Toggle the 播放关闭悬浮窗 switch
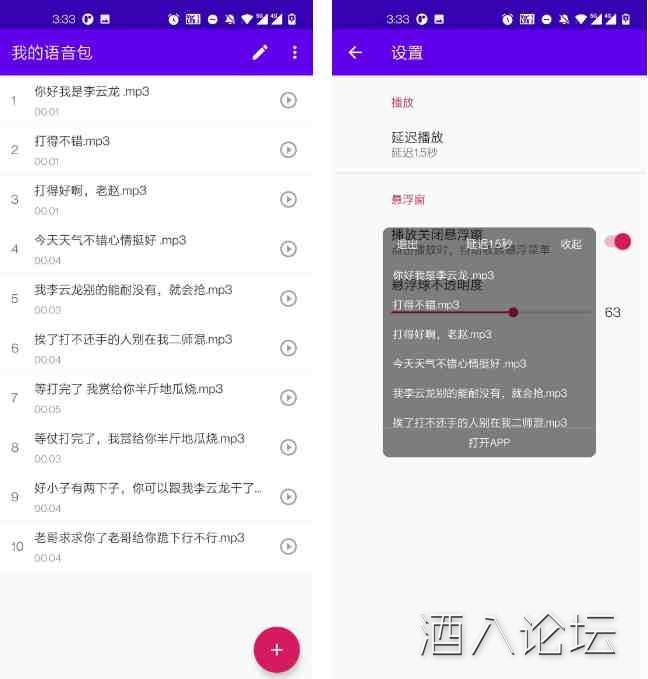This screenshot has width=648, height=679. coord(618,241)
